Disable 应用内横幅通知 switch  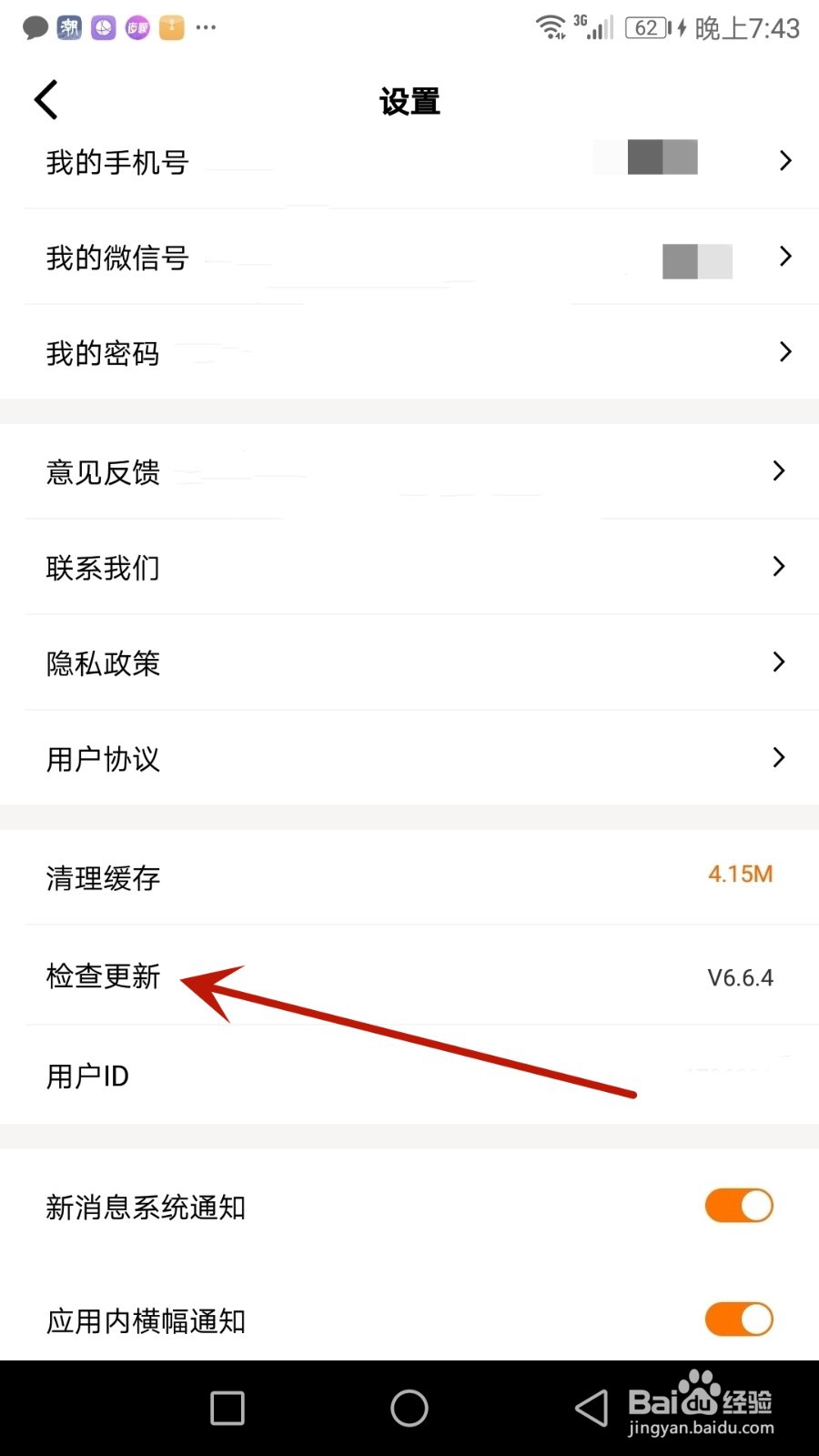[739, 1319]
